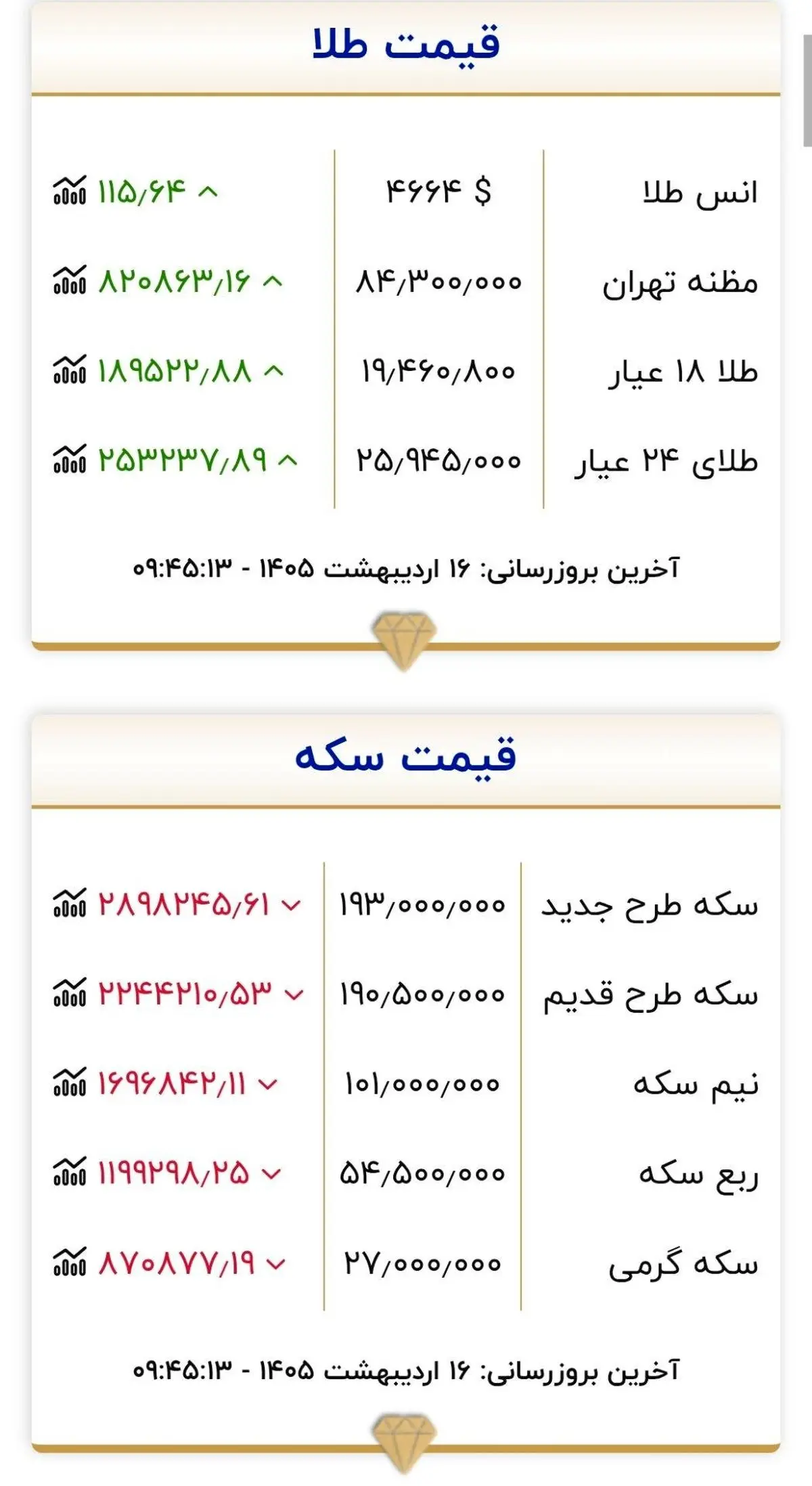Show the chart for سکه گرمی

tap(70, 1260)
